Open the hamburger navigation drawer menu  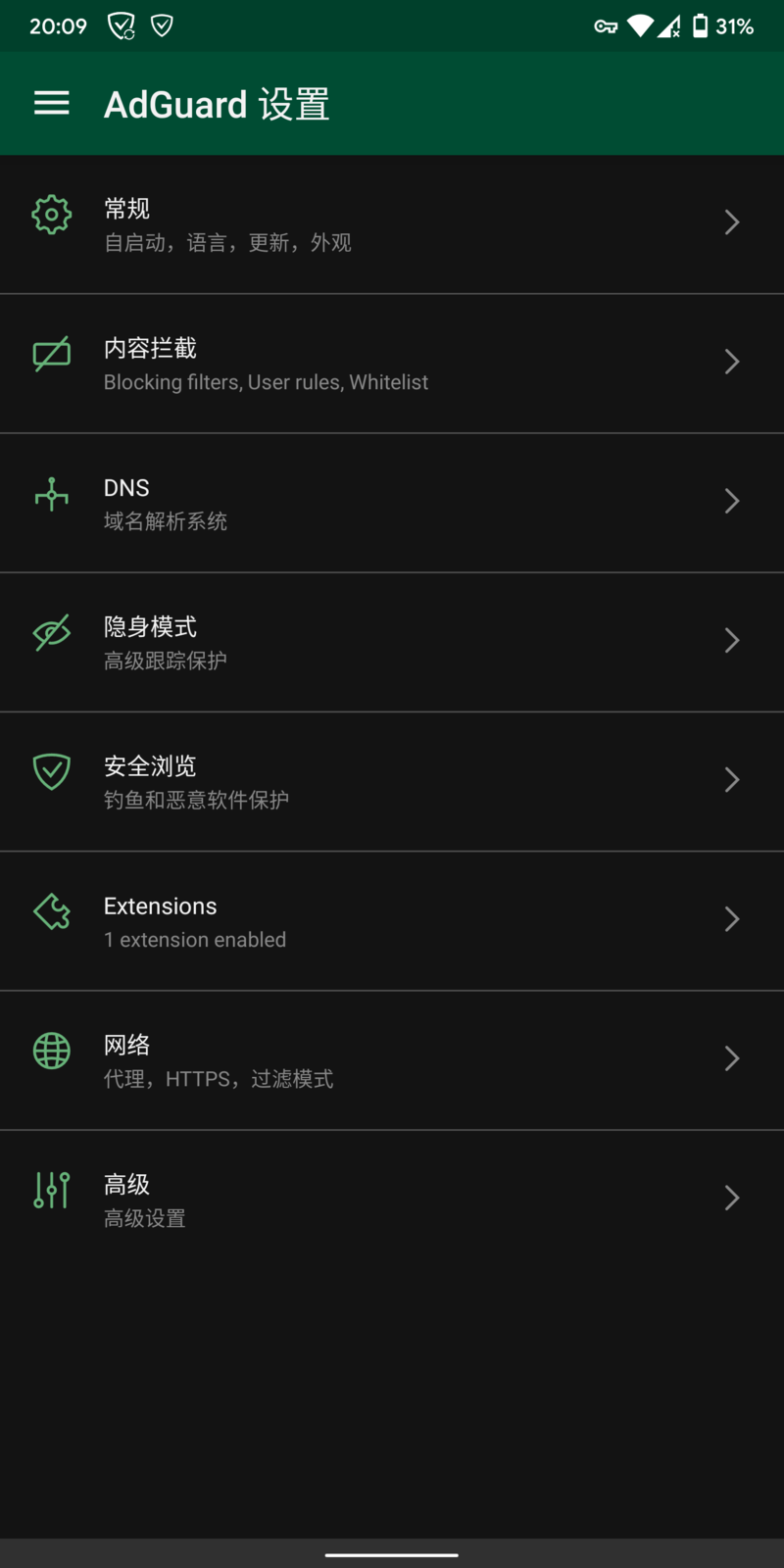52,104
